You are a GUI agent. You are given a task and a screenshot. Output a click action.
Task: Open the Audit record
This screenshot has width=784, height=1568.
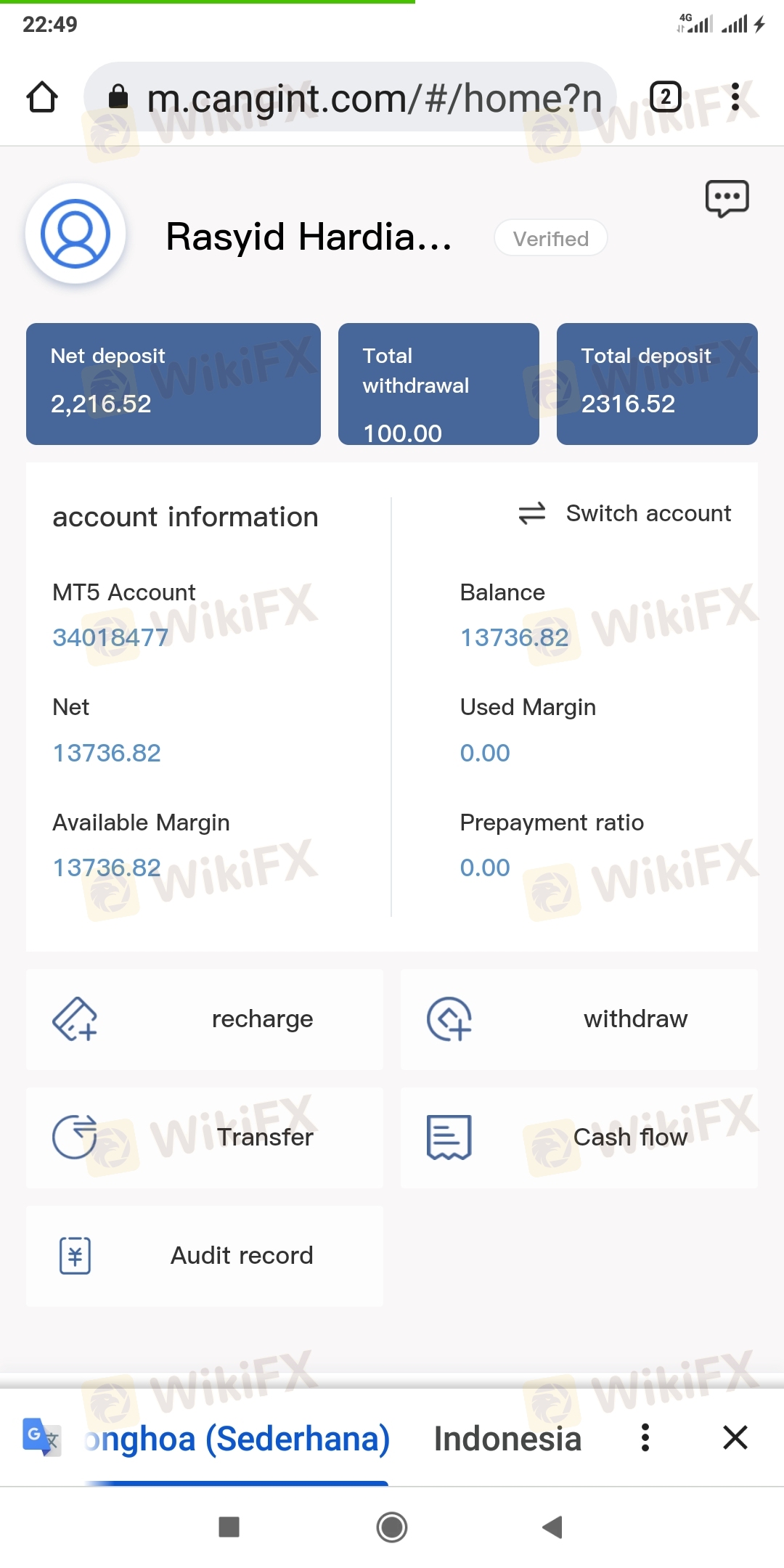[205, 1256]
